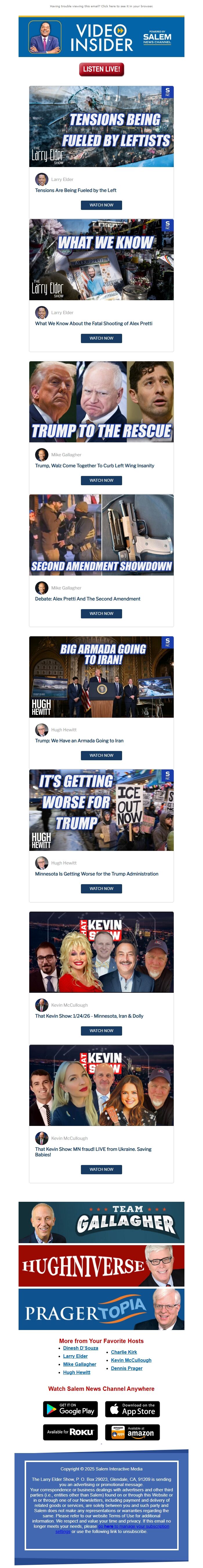Tap the LISTEN LIVE! button
This screenshot has width=203, height=1568.
(101, 69)
